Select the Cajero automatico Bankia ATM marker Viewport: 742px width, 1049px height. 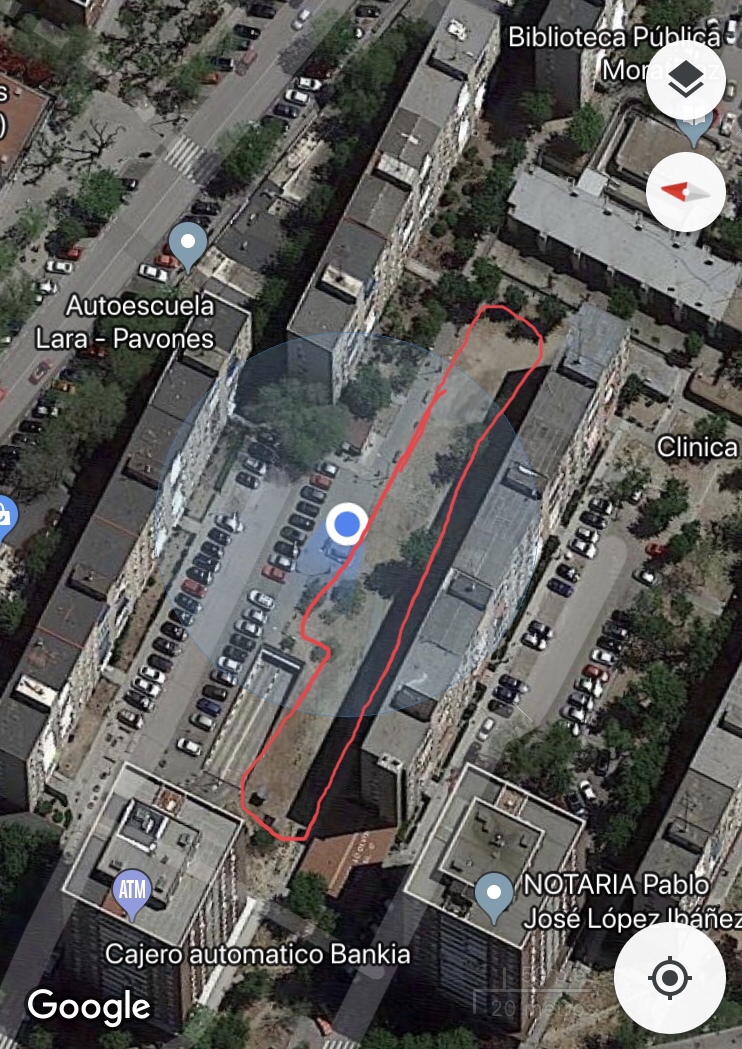tap(132, 895)
